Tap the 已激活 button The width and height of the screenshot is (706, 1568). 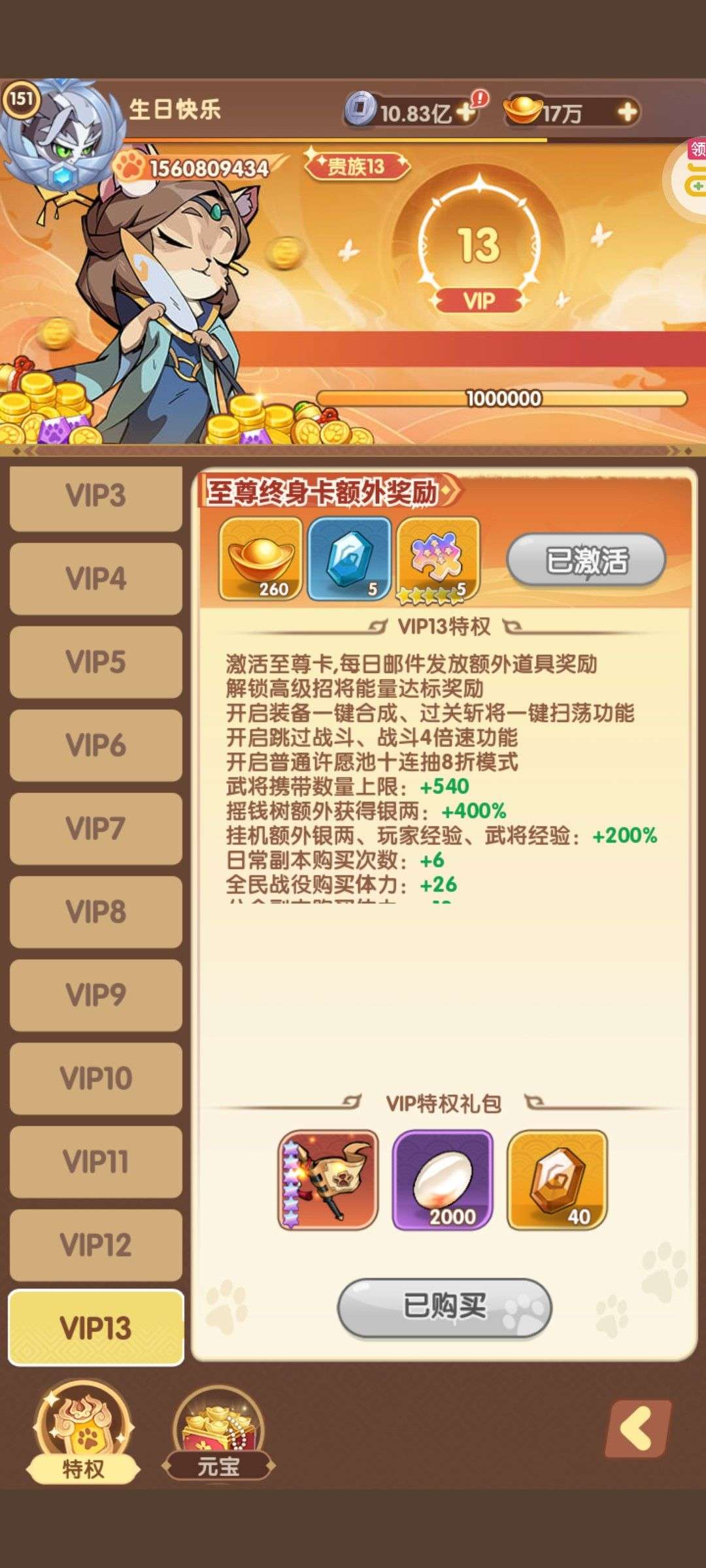(x=586, y=560)
